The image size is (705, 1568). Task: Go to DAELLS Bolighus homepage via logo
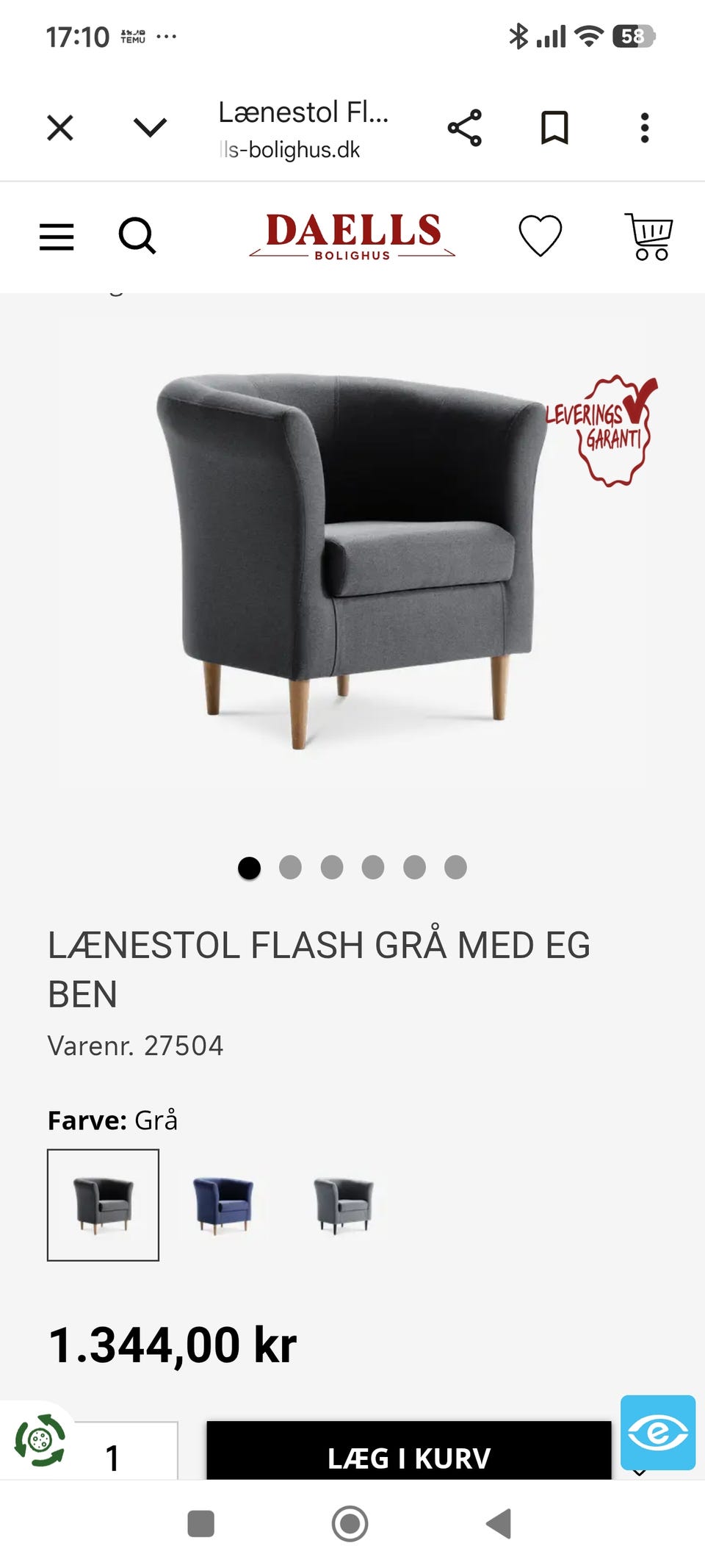click(x=352, y=237)
